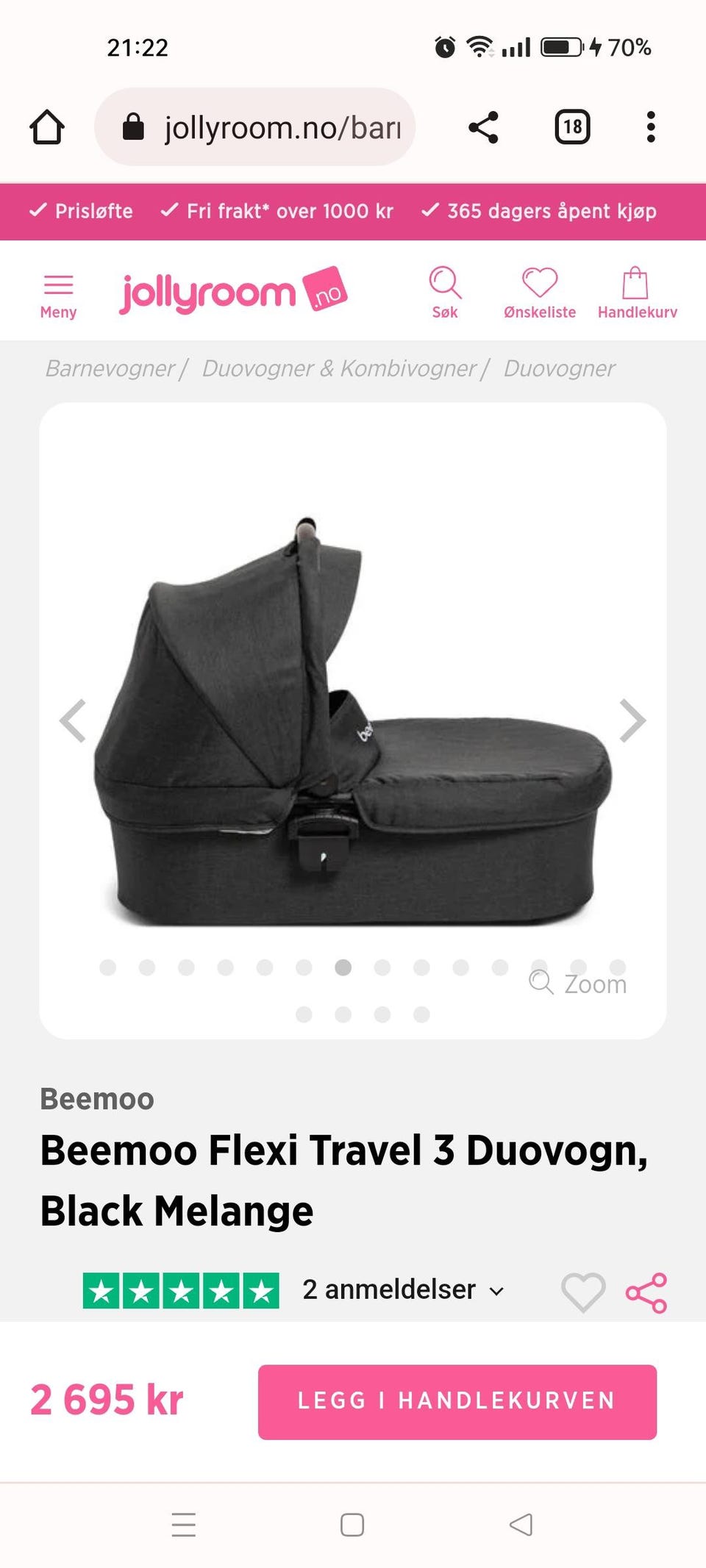The image size is (706, 1568).
Task: Show the next product image
Action: [x=632, y=720]
